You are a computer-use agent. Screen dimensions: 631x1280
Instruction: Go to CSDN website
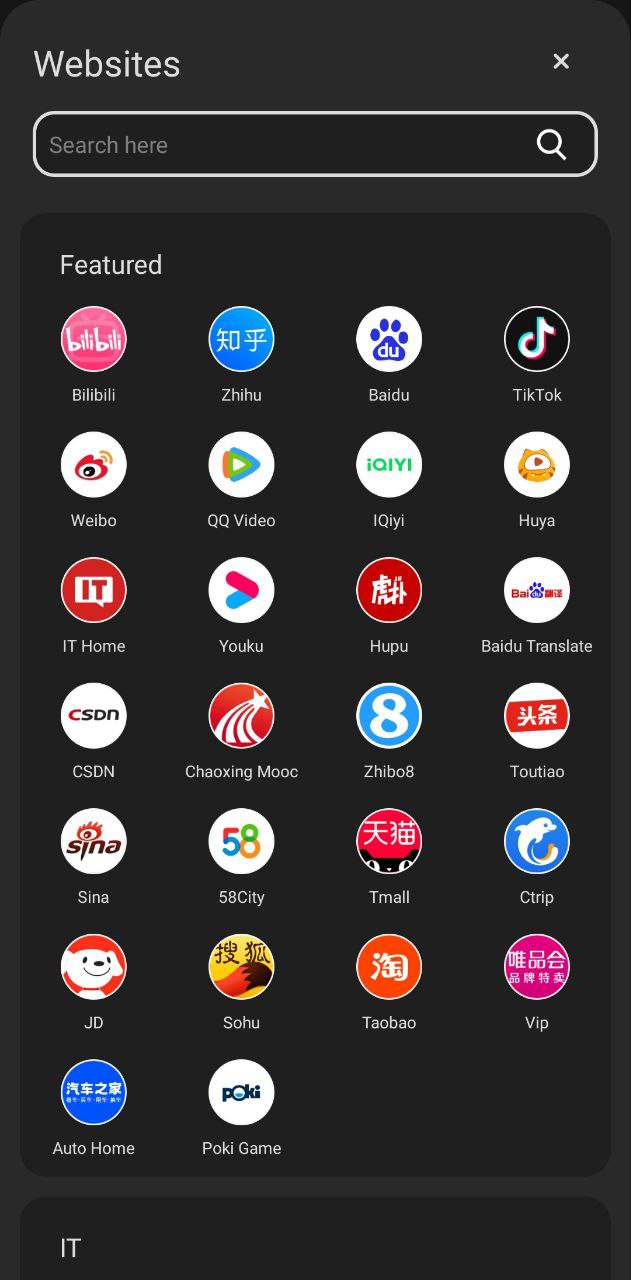pos(94,716)
